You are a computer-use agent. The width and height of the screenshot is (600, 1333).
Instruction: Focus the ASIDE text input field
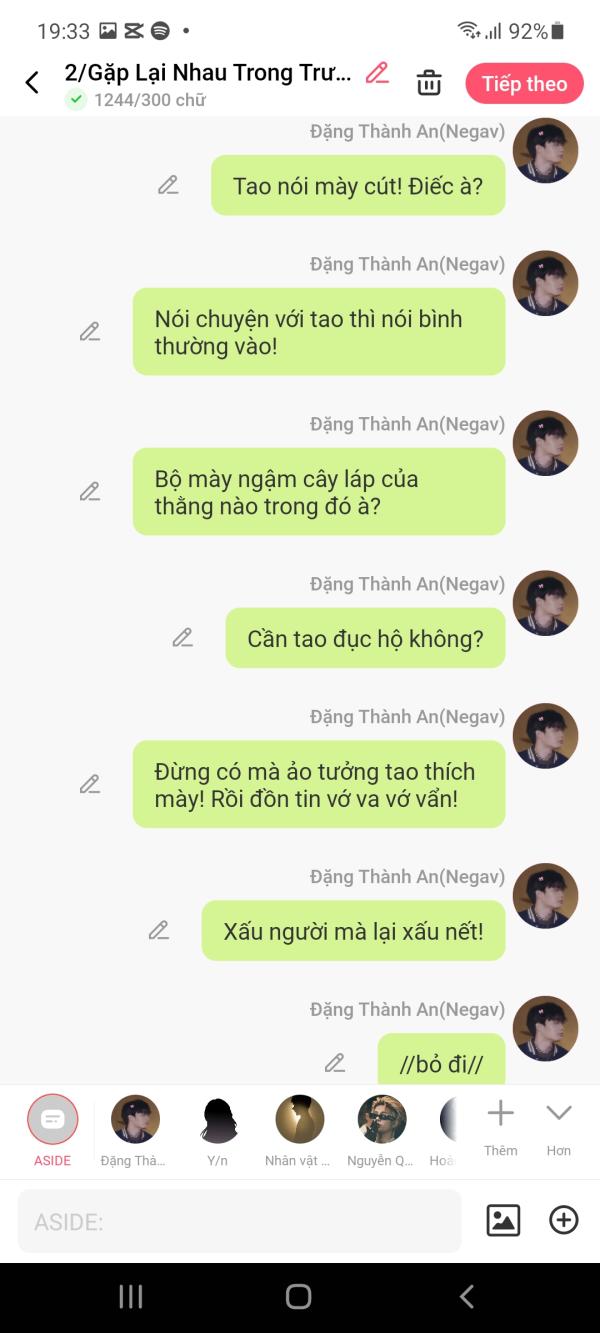click(x=239, y=1221)
